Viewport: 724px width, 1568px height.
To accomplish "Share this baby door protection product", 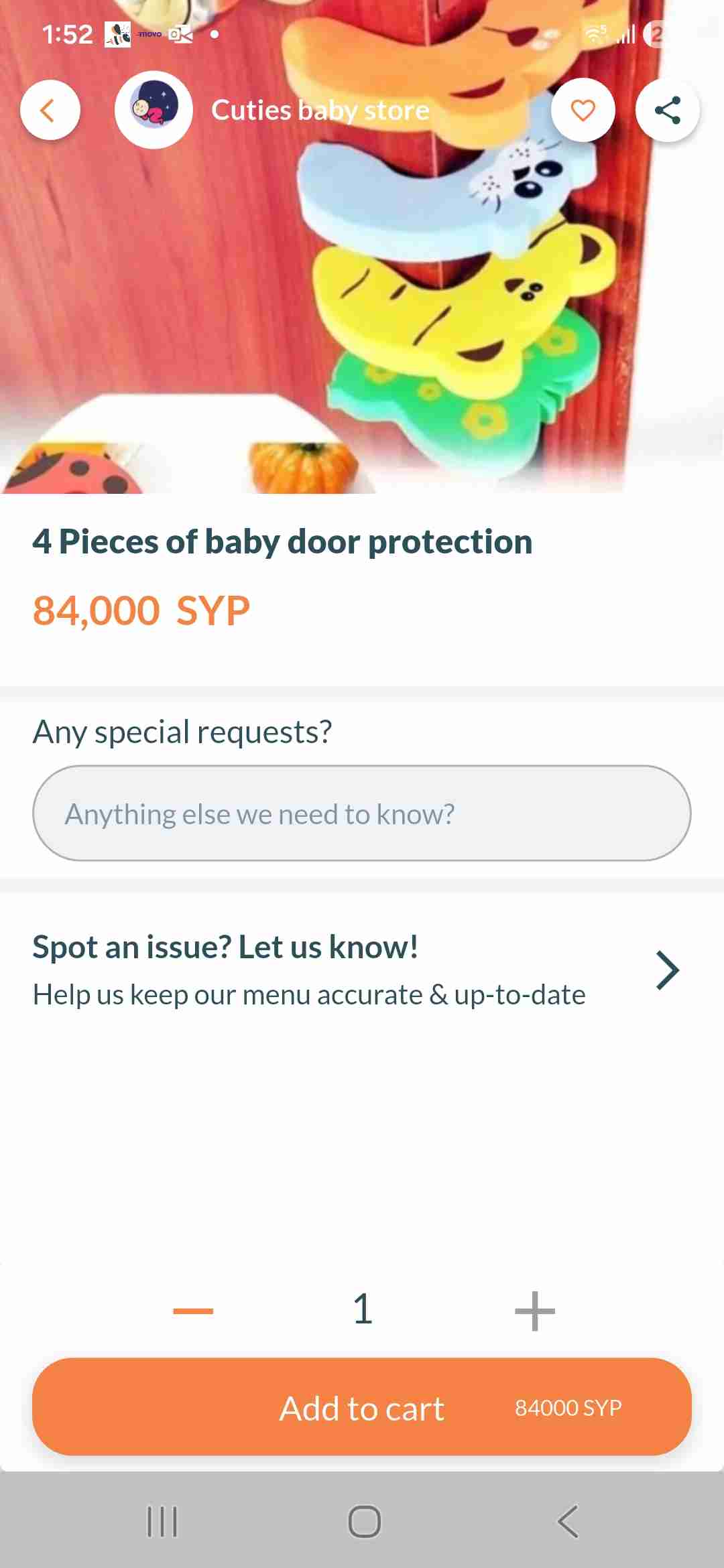I will click(667, 110).
